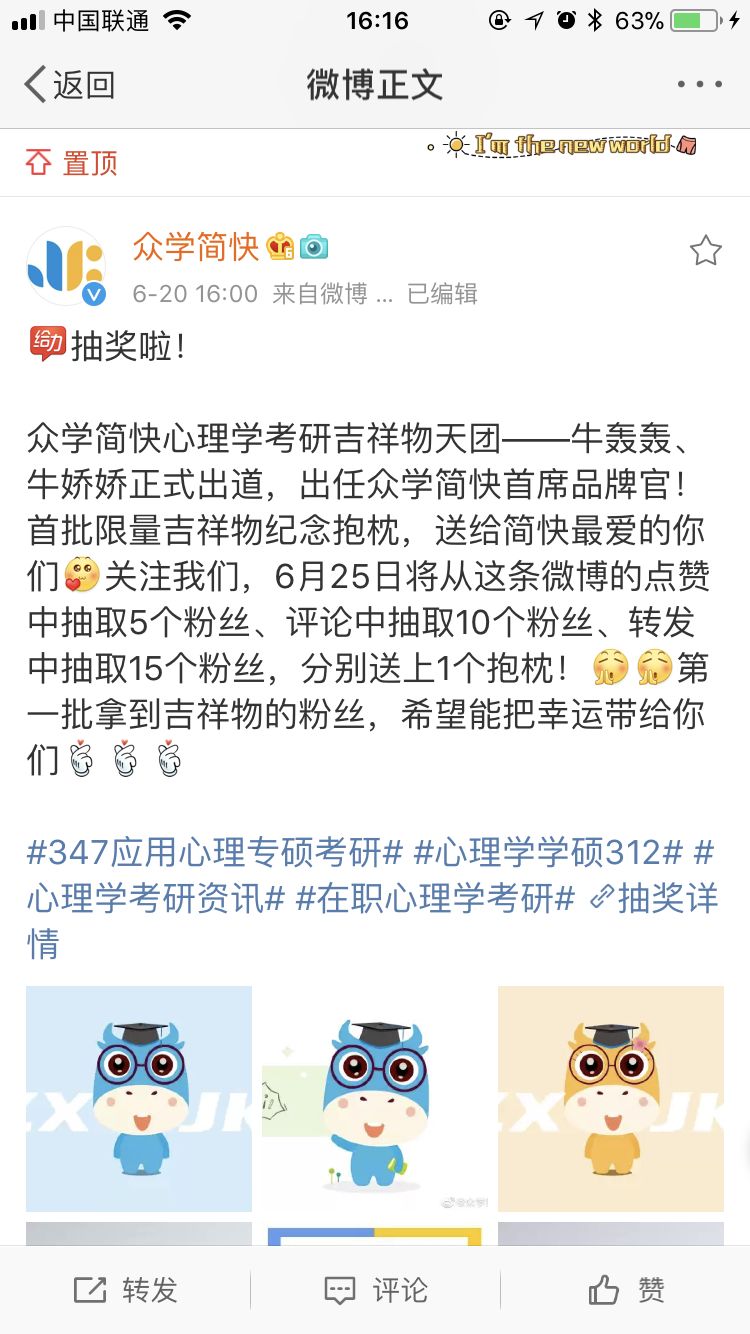Tap the repost (转发) icon
The image size is (750, 1334).
tap(93, 1290)
